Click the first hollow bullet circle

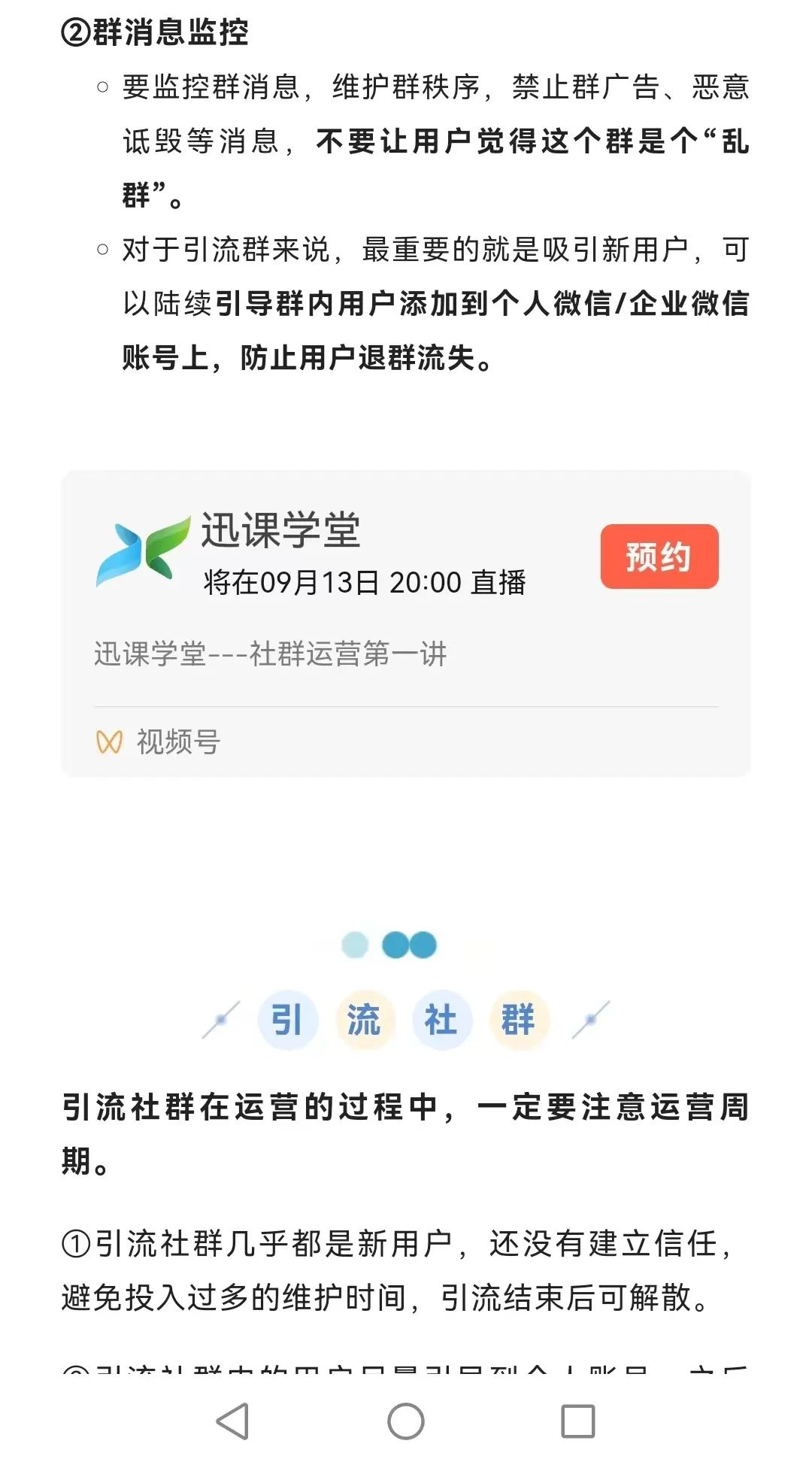103,88
